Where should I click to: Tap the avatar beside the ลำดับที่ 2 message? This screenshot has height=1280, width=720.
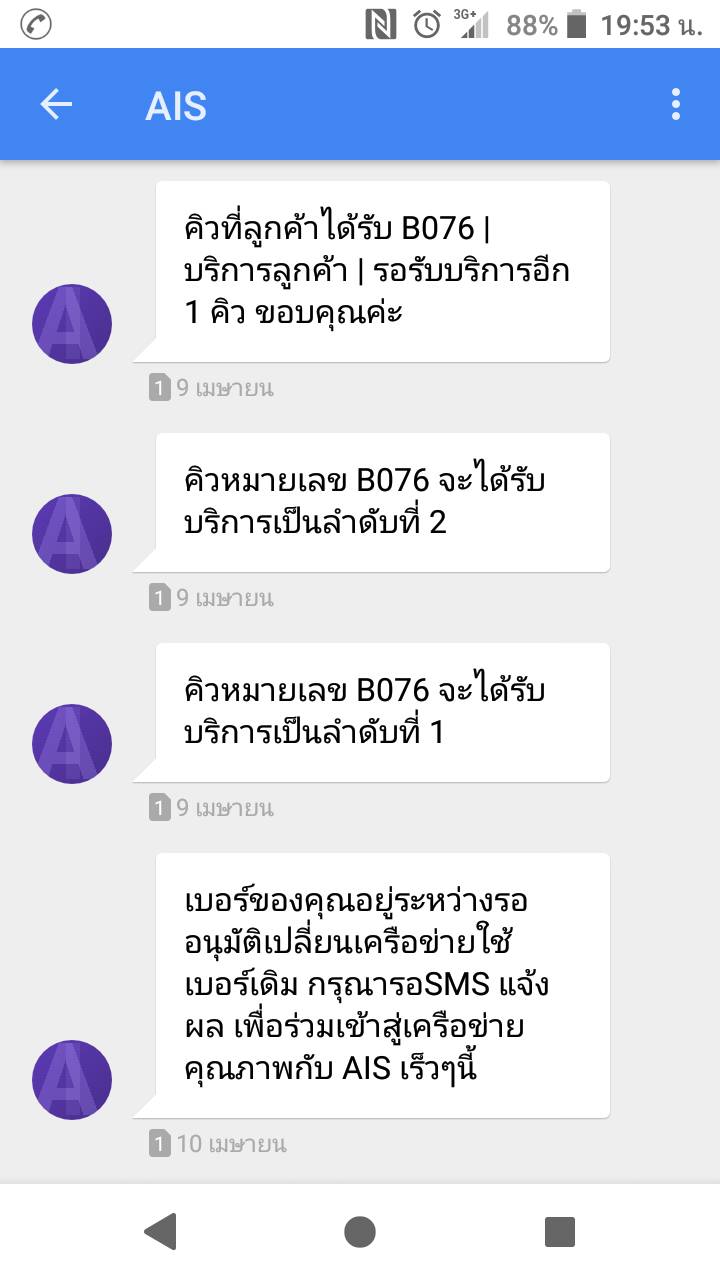click(72, 534)
